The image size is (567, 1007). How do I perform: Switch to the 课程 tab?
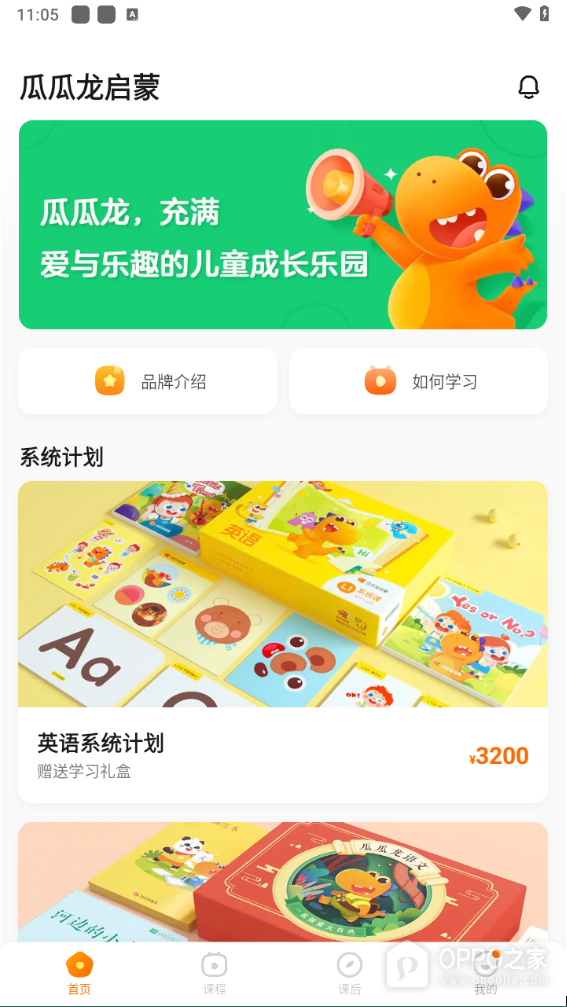[x=214, y=974]
